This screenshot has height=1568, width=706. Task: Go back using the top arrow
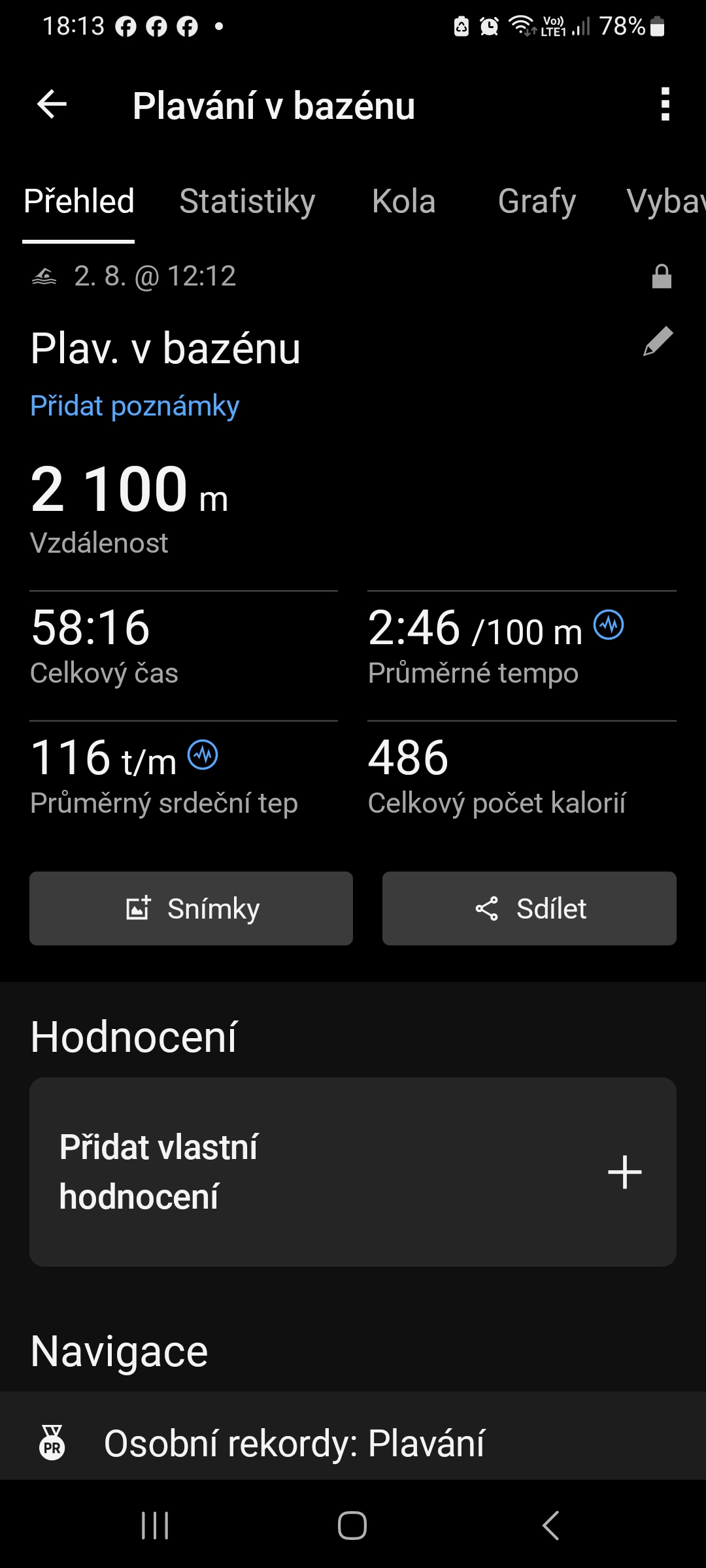coord(52,105)
